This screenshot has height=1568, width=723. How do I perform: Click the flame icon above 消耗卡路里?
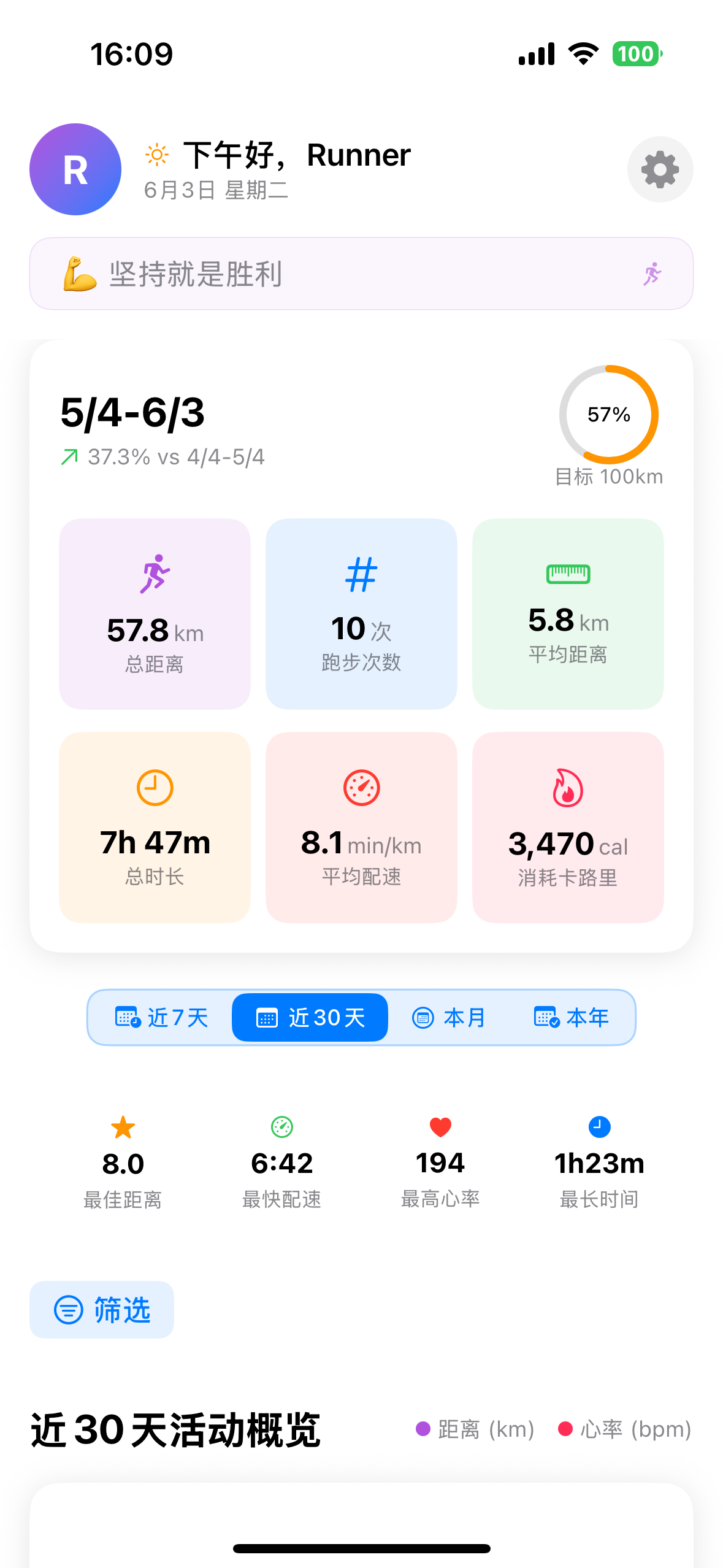[x=568, y=788]
